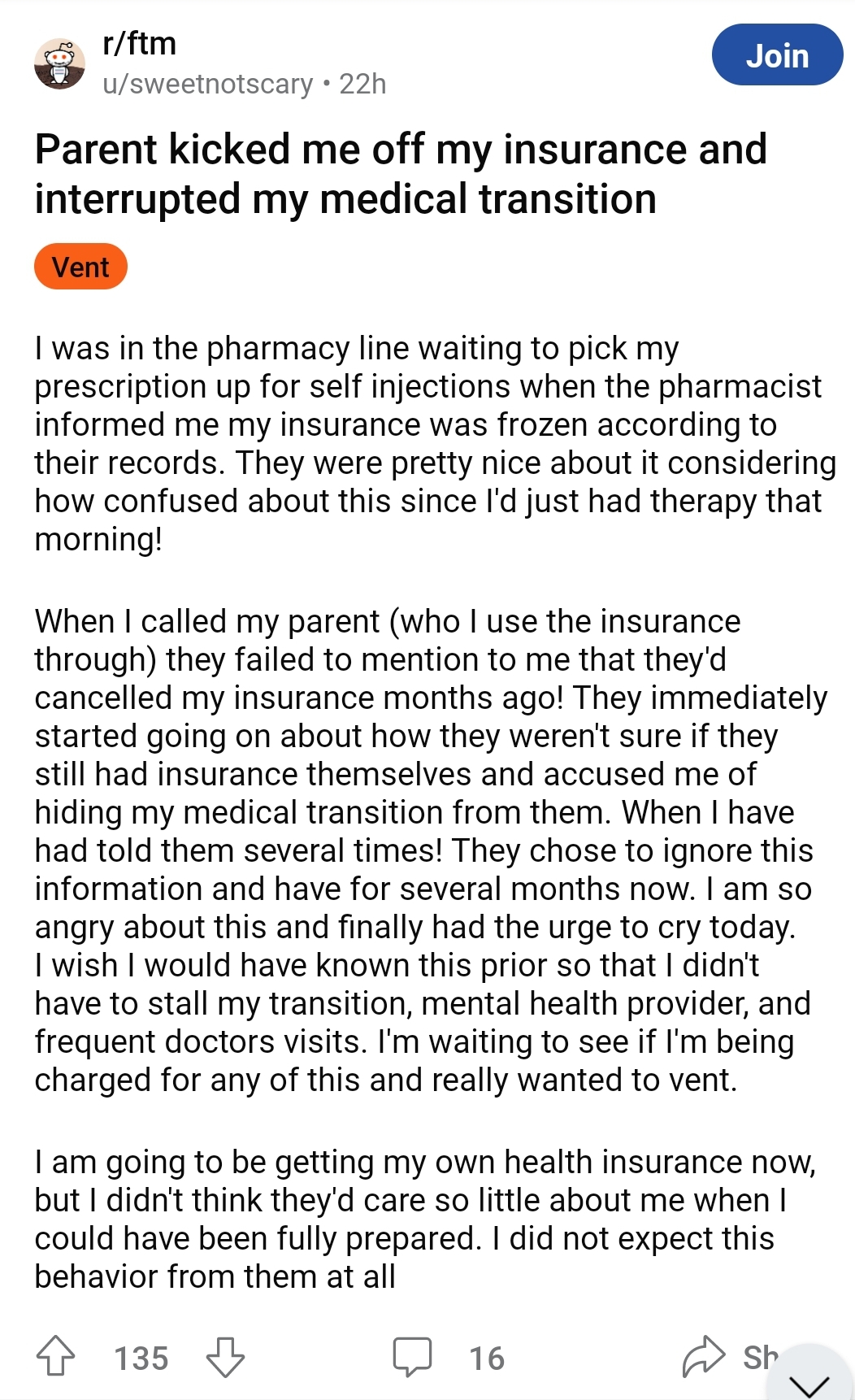
Task: Open the r/ftm subreddit link
Action: click(140, 43)
